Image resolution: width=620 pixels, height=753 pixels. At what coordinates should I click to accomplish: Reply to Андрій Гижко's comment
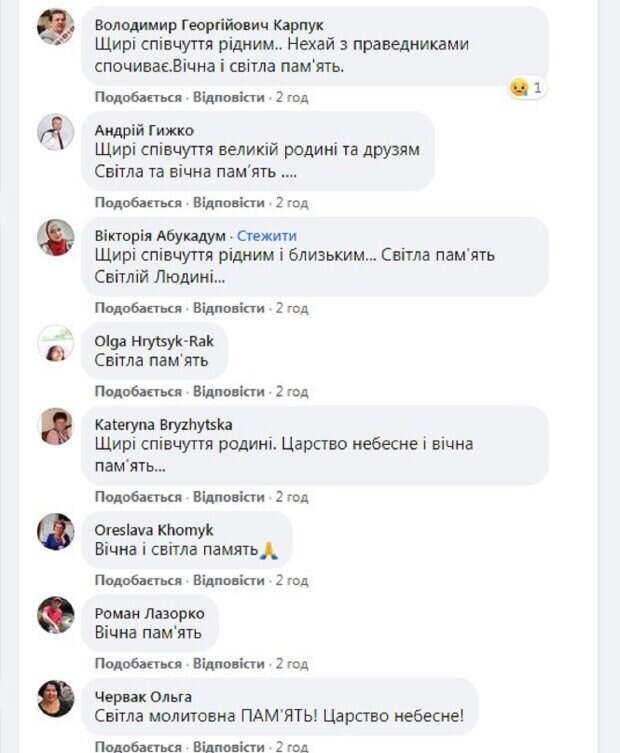point(228,202)
